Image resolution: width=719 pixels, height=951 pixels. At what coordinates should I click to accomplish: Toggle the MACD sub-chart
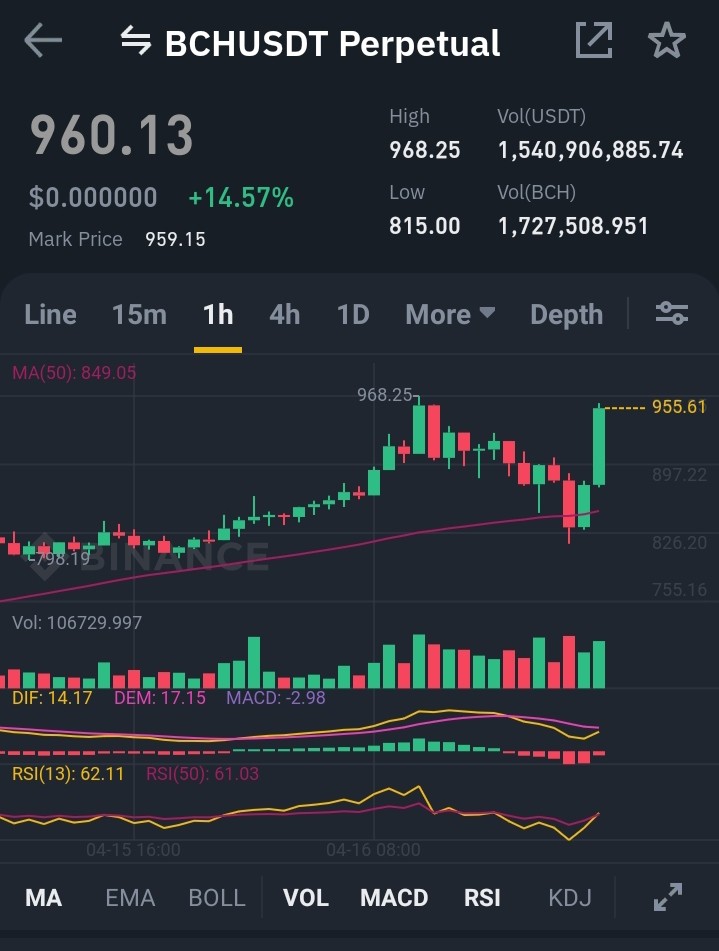(394, 898)
